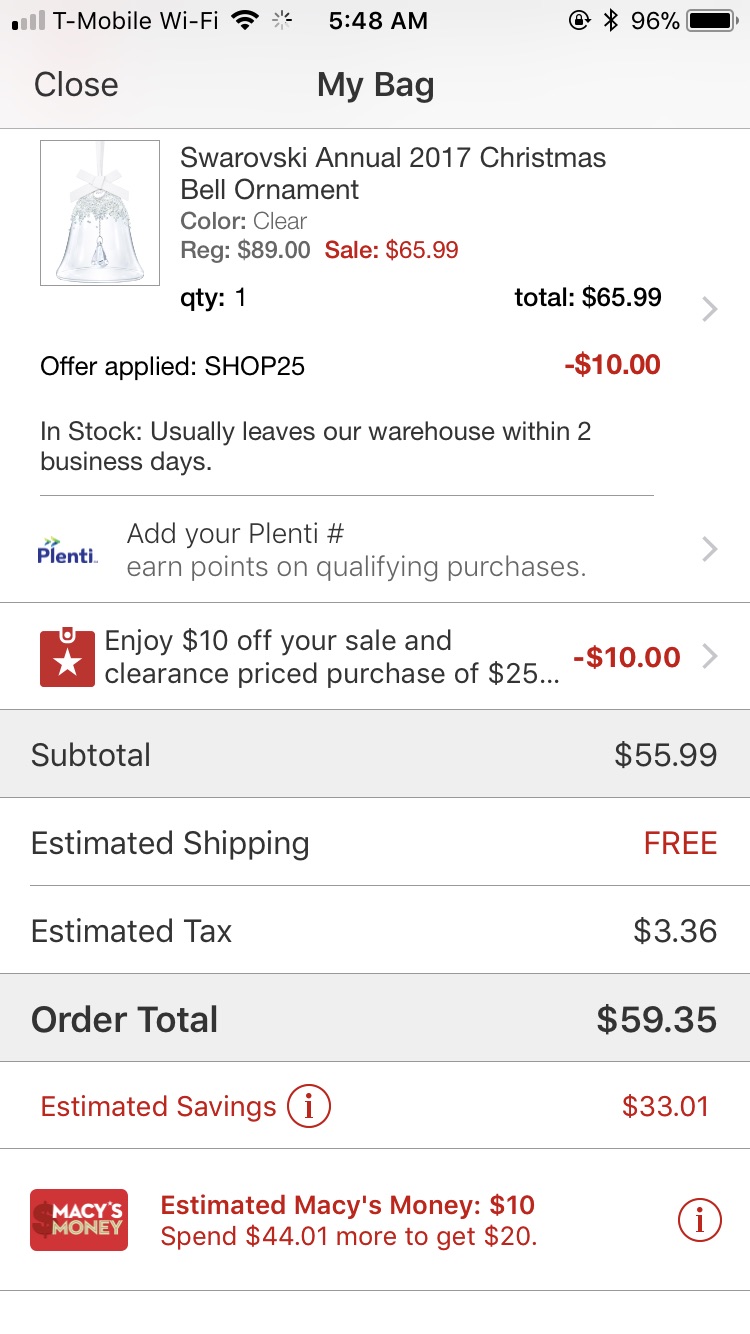The width and height of the screenshot is (750, 1334).
Task: Close the My Bag screen
Action: click(x=76, y=85)
